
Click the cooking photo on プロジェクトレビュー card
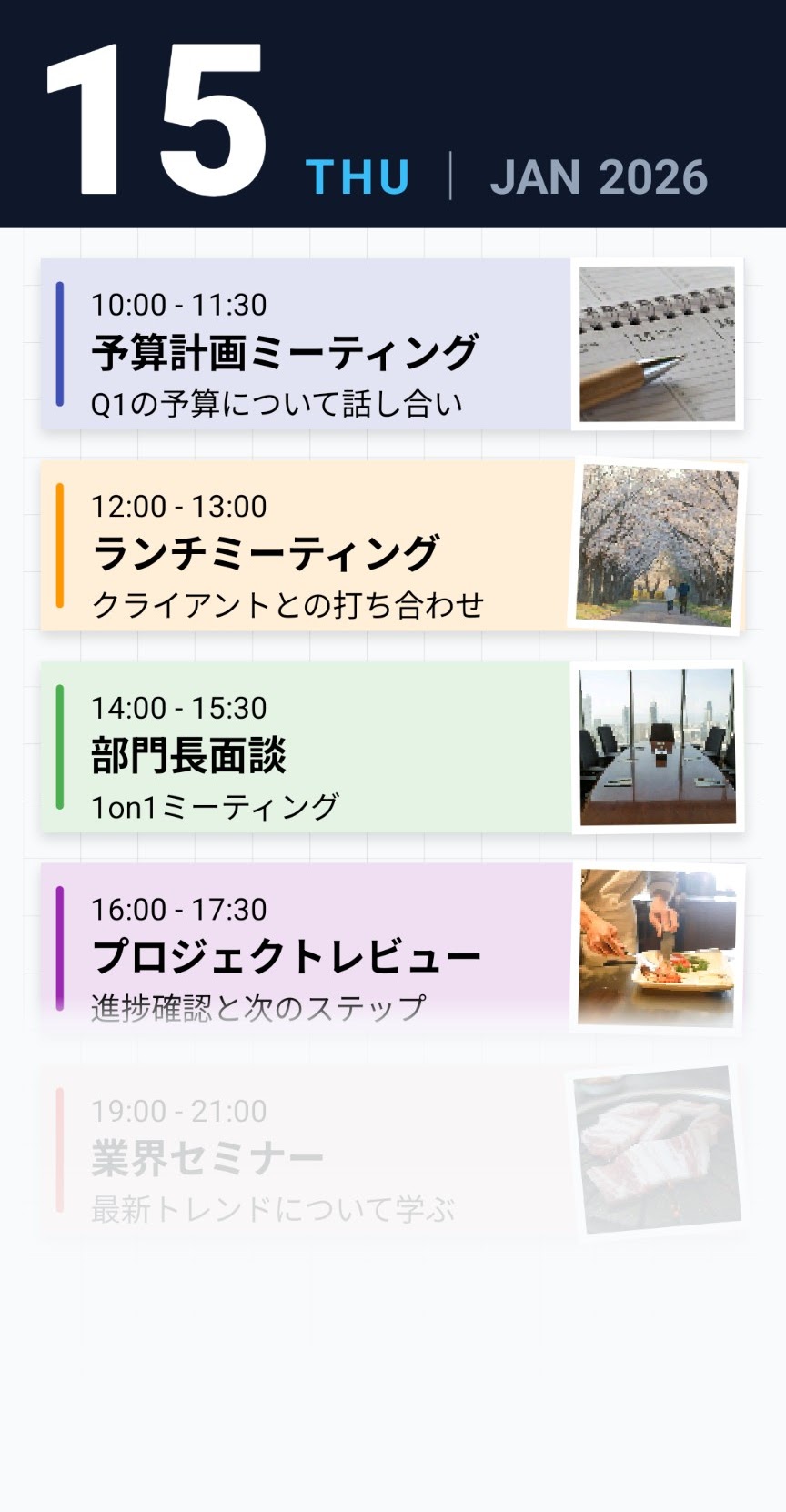(x=657, y=946)
